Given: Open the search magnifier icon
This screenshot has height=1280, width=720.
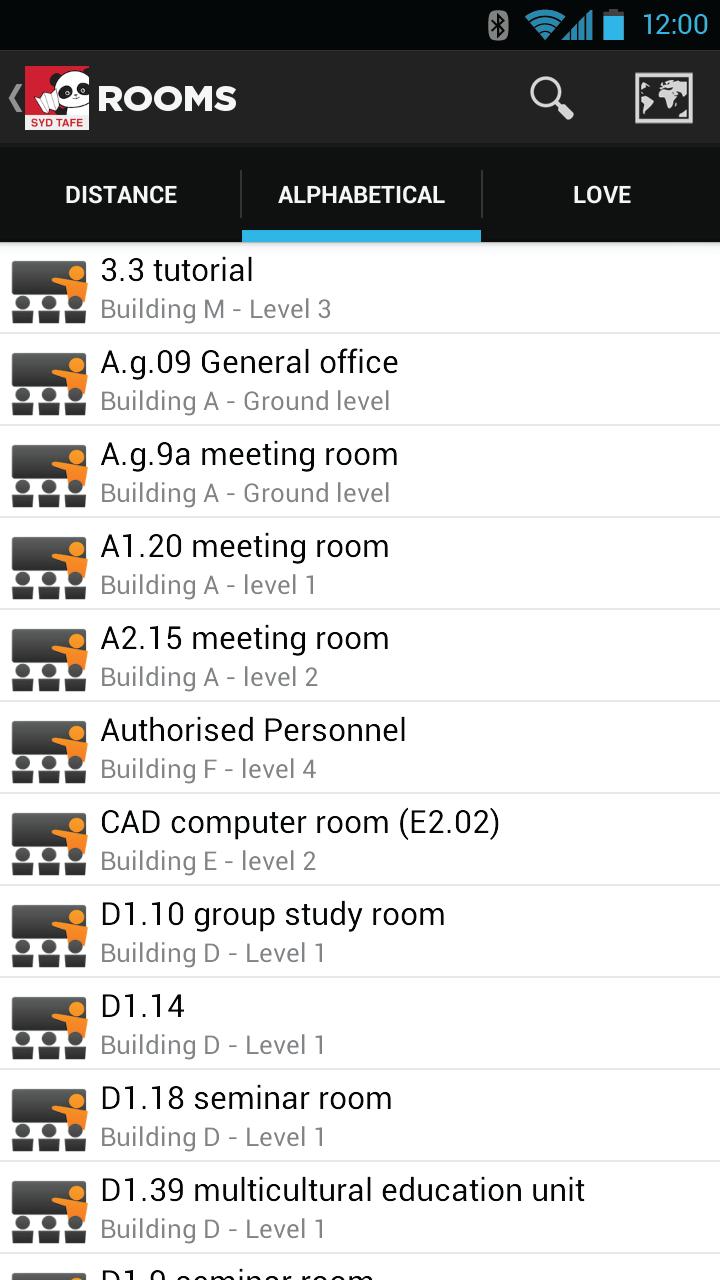Looking at the screenshot, I should [551, 98].
